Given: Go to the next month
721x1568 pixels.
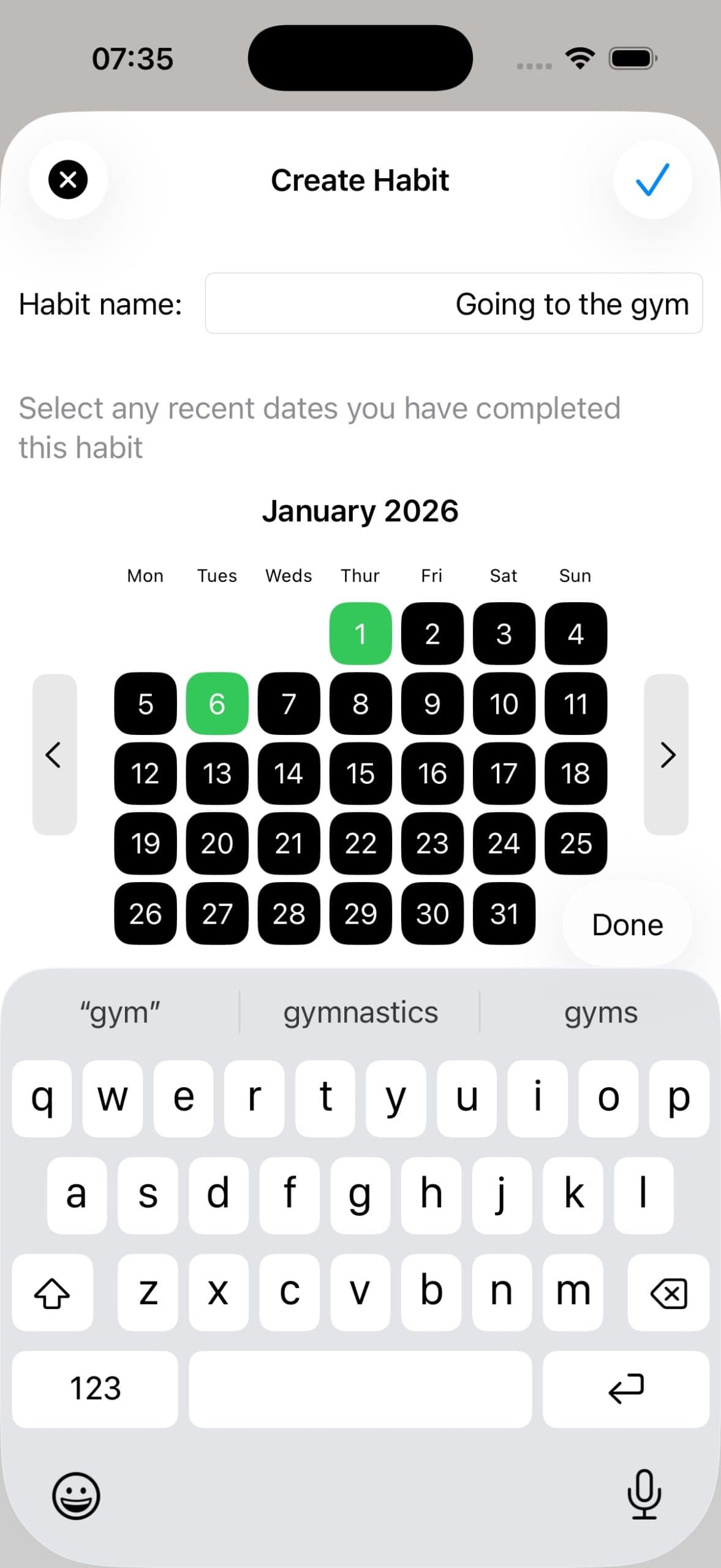Looking at the screenshot, I should pos(667,755).
